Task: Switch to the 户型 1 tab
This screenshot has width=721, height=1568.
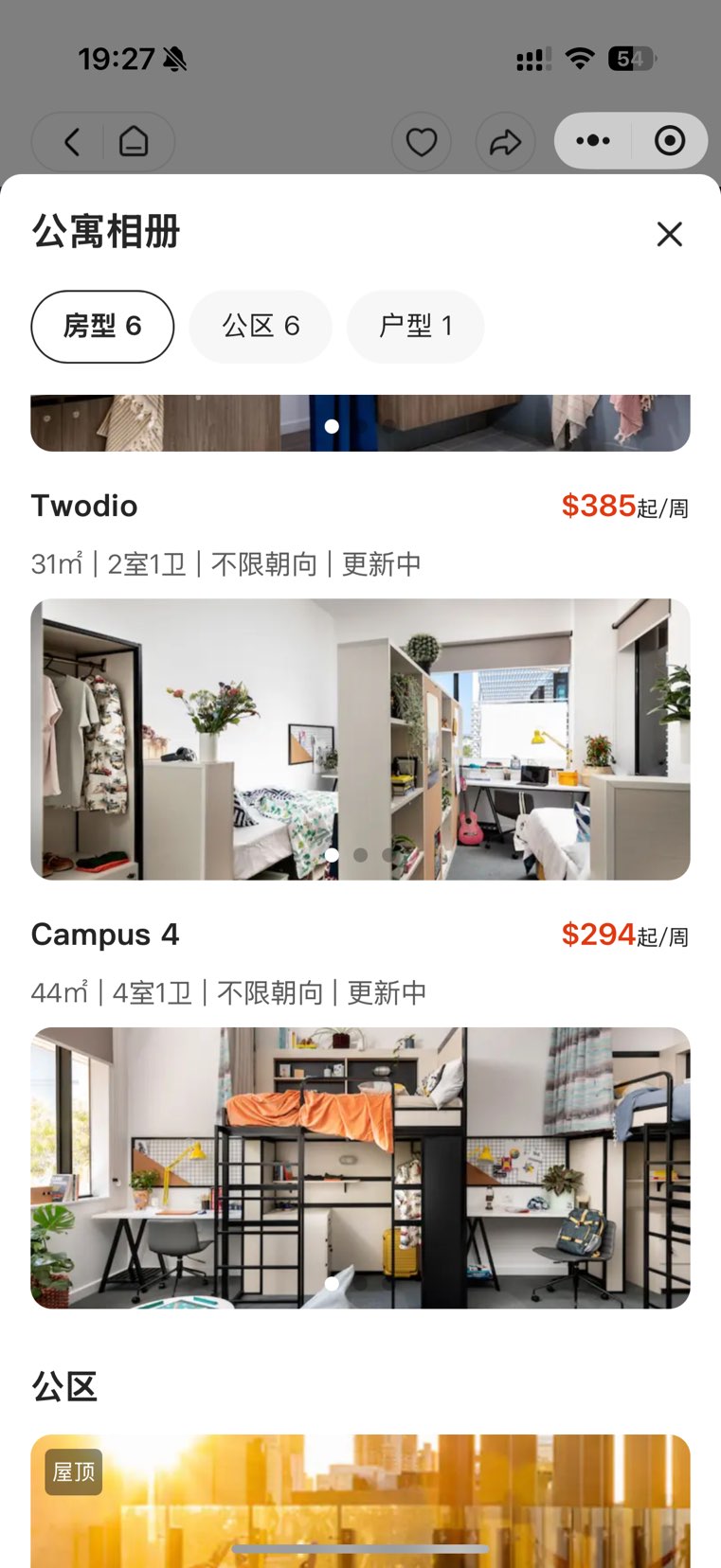Action: (x=415, y=327)
